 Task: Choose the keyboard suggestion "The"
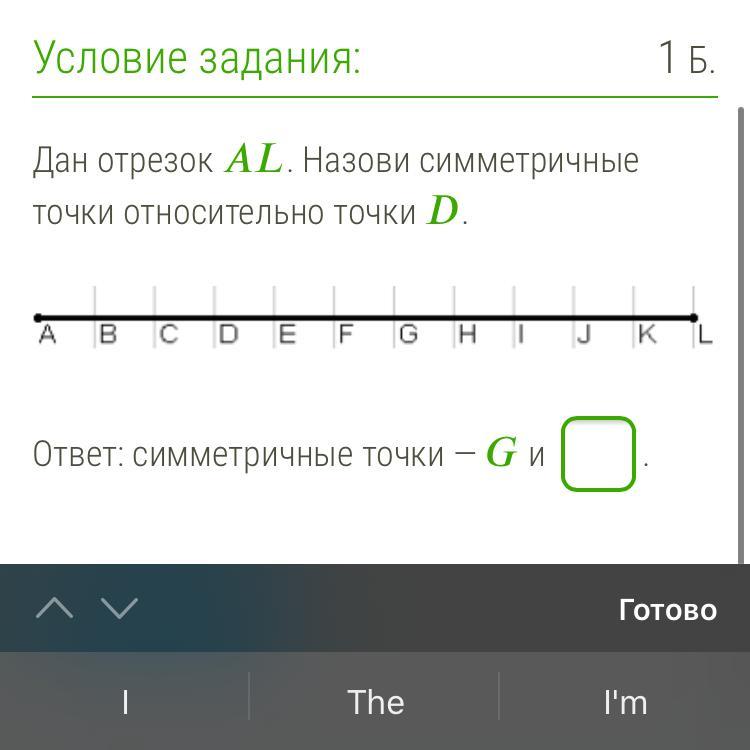[x=375, y=702]
